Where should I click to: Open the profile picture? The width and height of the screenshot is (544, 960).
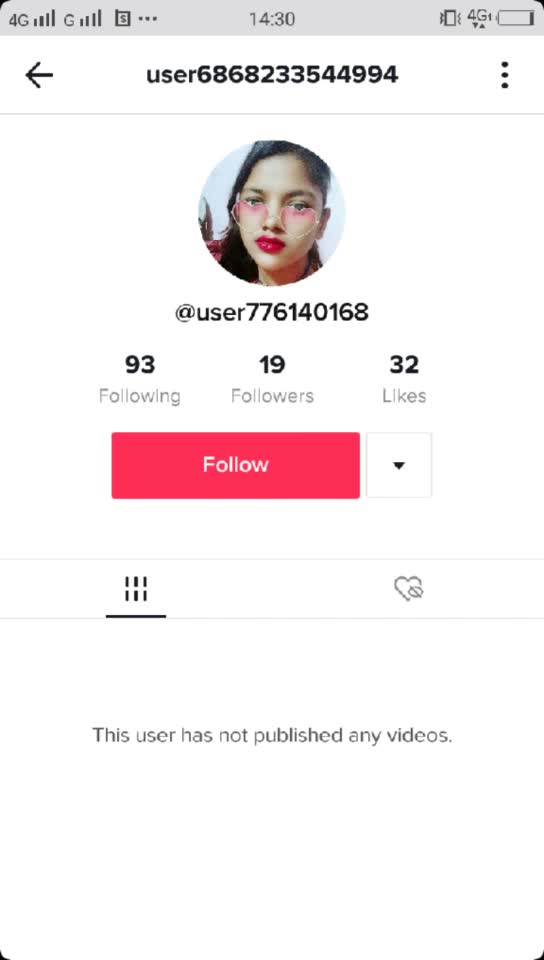(x=272, y=213)
